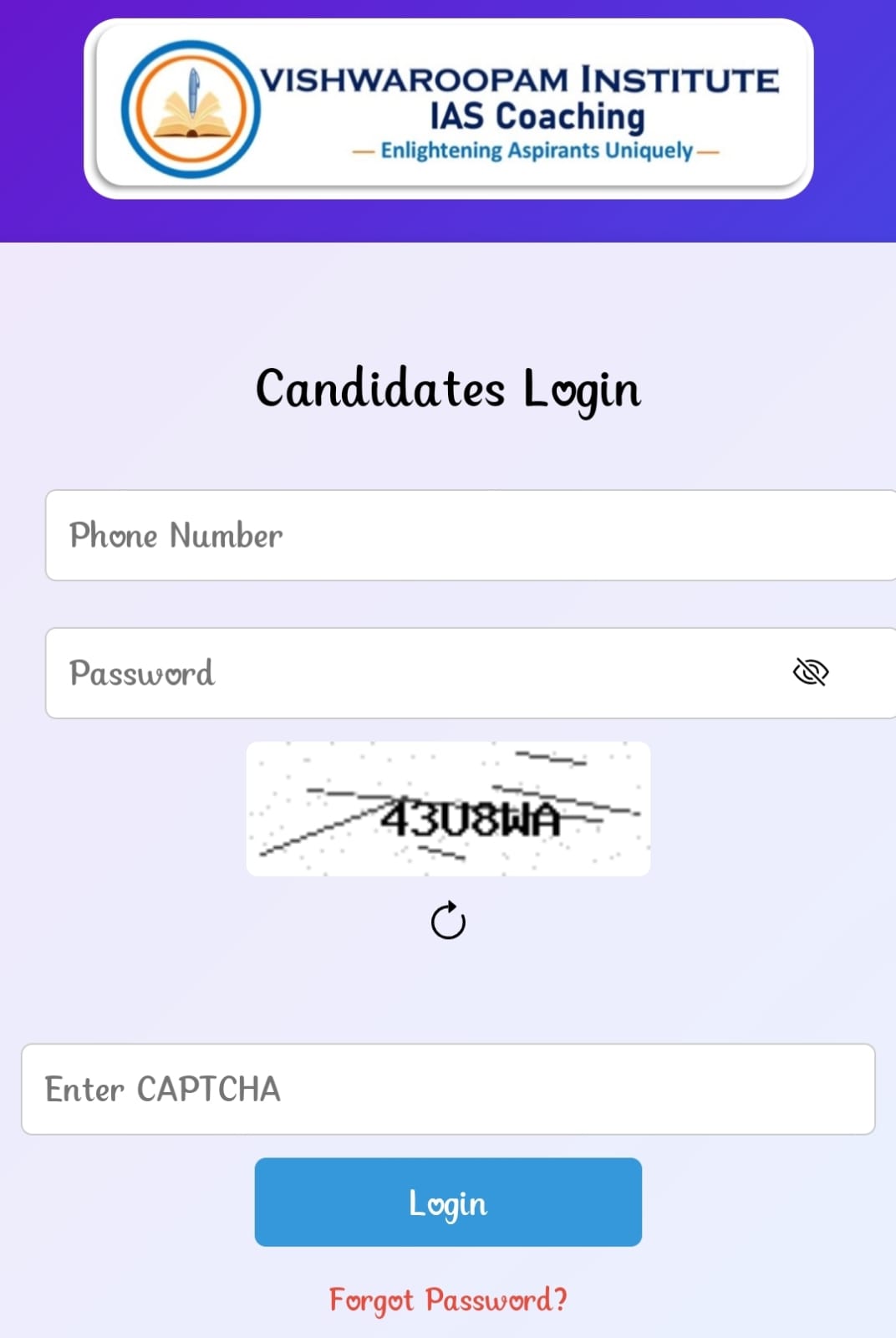Open the Forgot Password link
The image size is (896, 1338).
pos(448,1300)
